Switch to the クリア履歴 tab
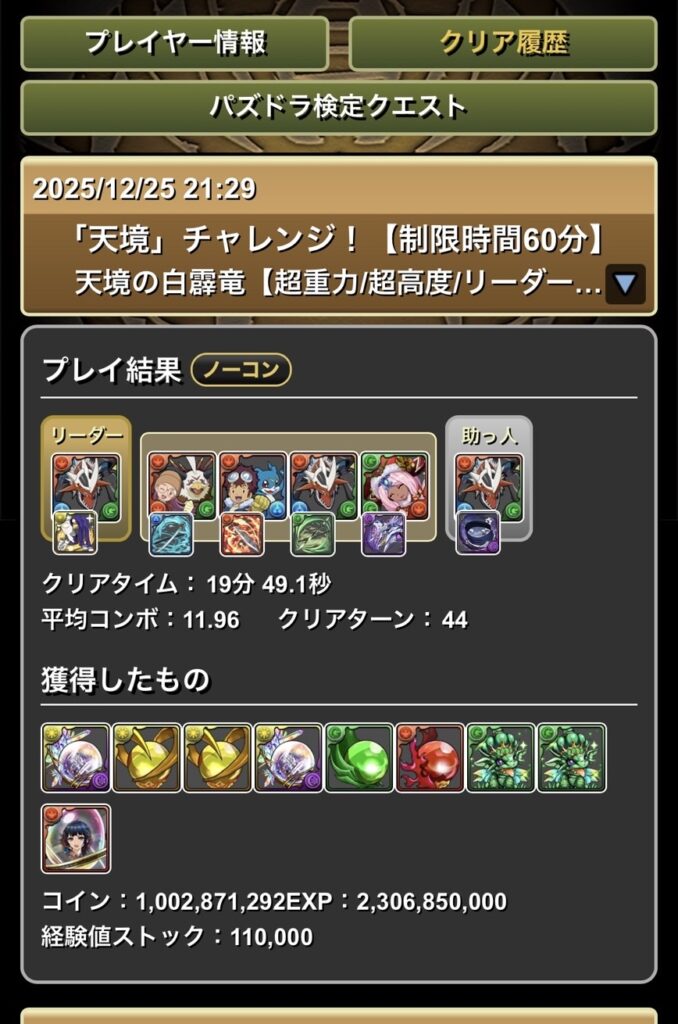The image size is (678, 1024). coord(503,43)
